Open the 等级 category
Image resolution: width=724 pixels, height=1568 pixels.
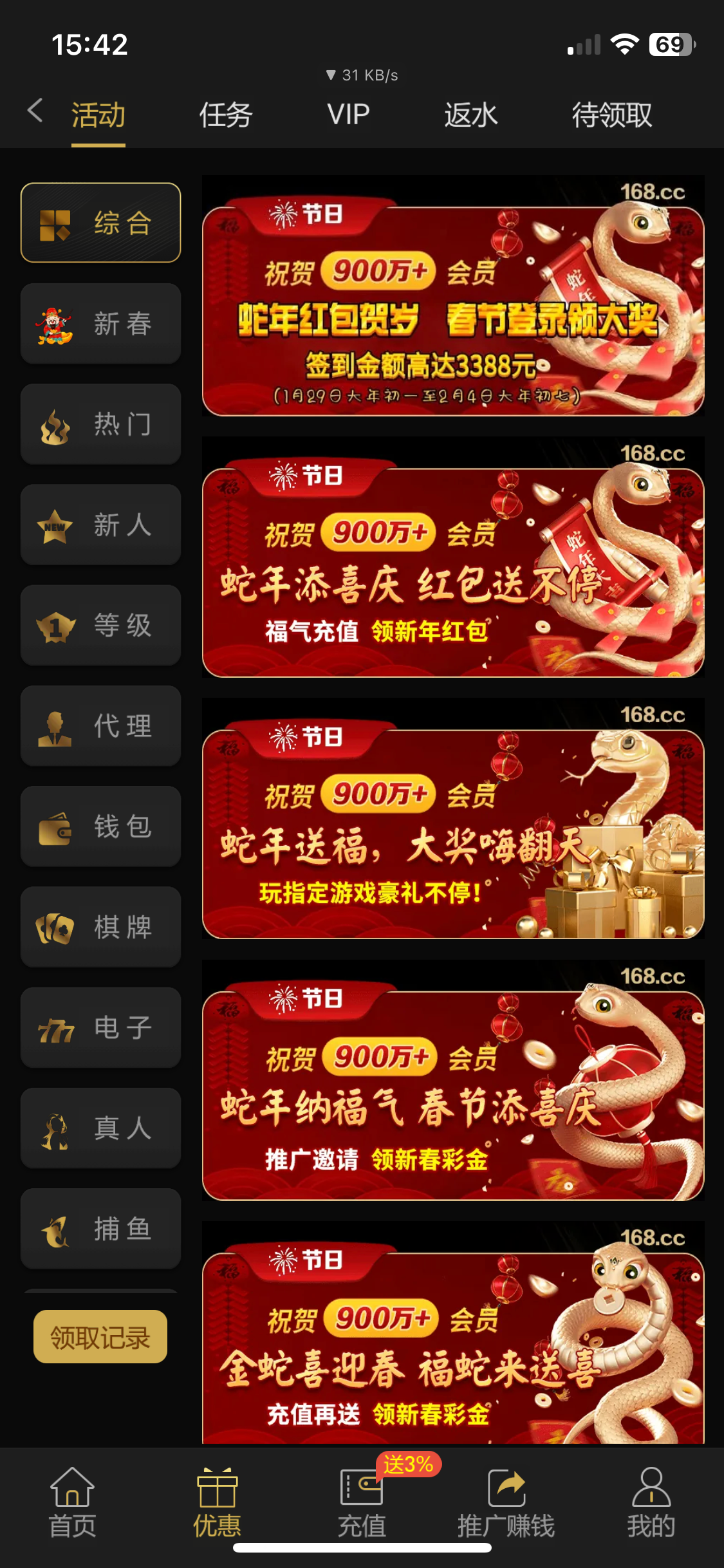(101, 625)
